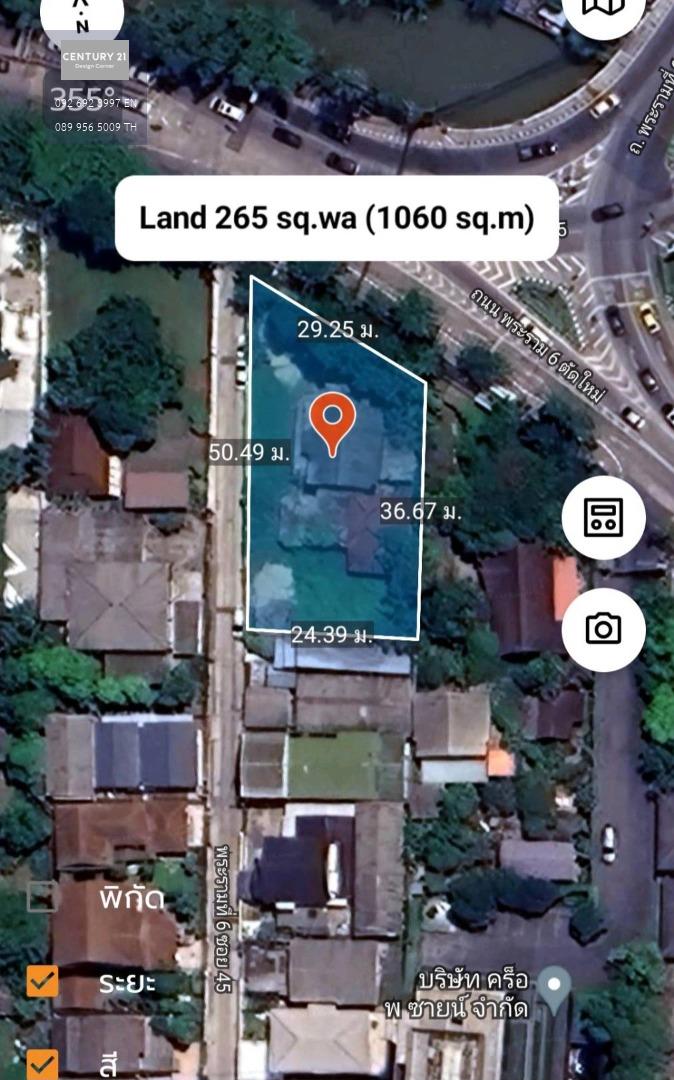This screenshot has width=674, height=1080.
Task: Open the measurement tool icon above the camera
Action: (604, 517)
